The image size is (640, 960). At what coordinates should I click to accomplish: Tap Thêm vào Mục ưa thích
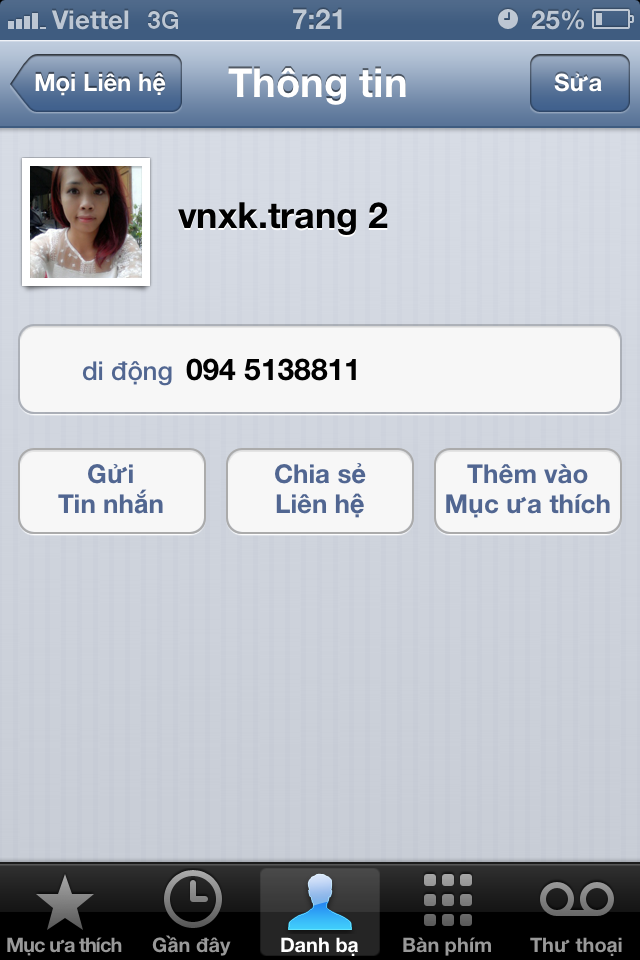[x=527, y=490]
